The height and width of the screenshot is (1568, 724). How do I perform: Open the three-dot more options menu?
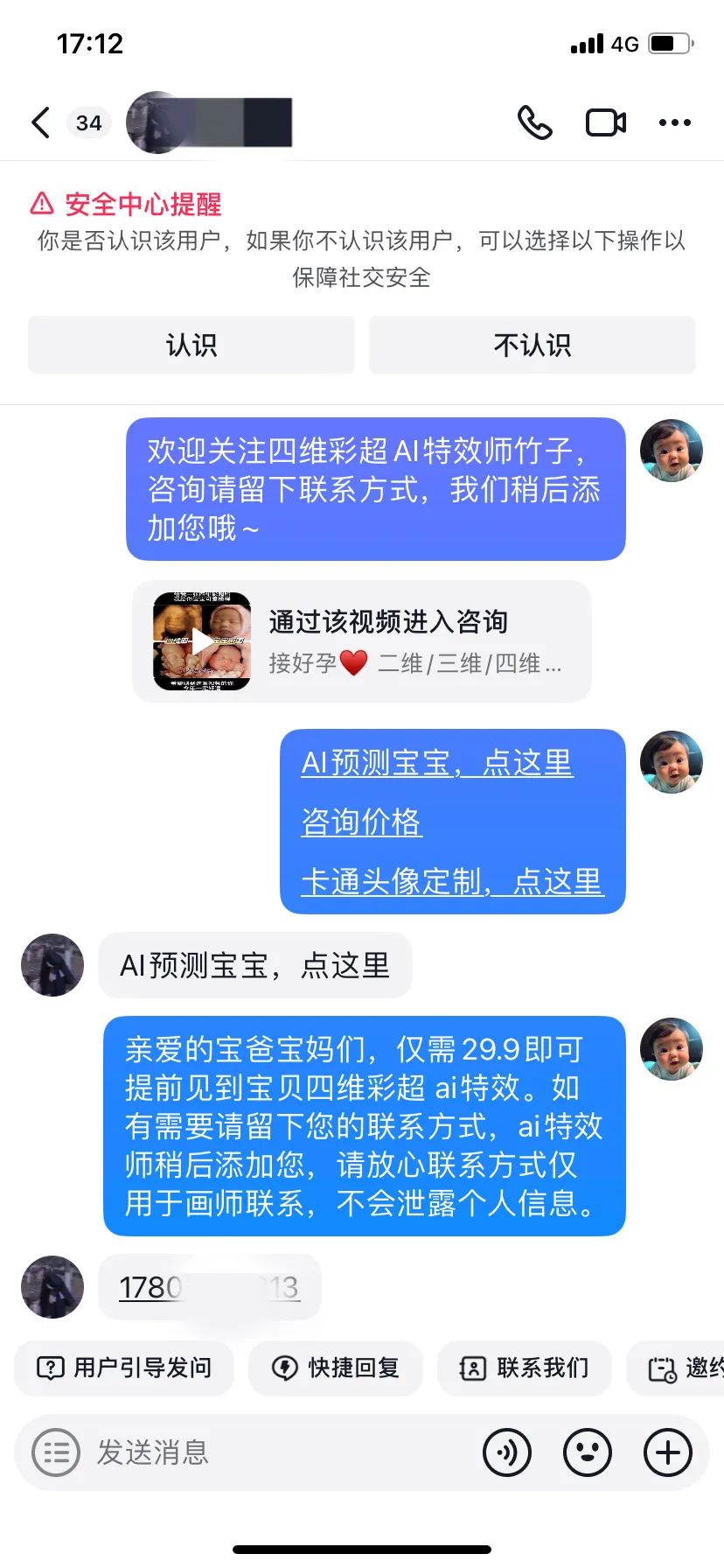(674, 122)
